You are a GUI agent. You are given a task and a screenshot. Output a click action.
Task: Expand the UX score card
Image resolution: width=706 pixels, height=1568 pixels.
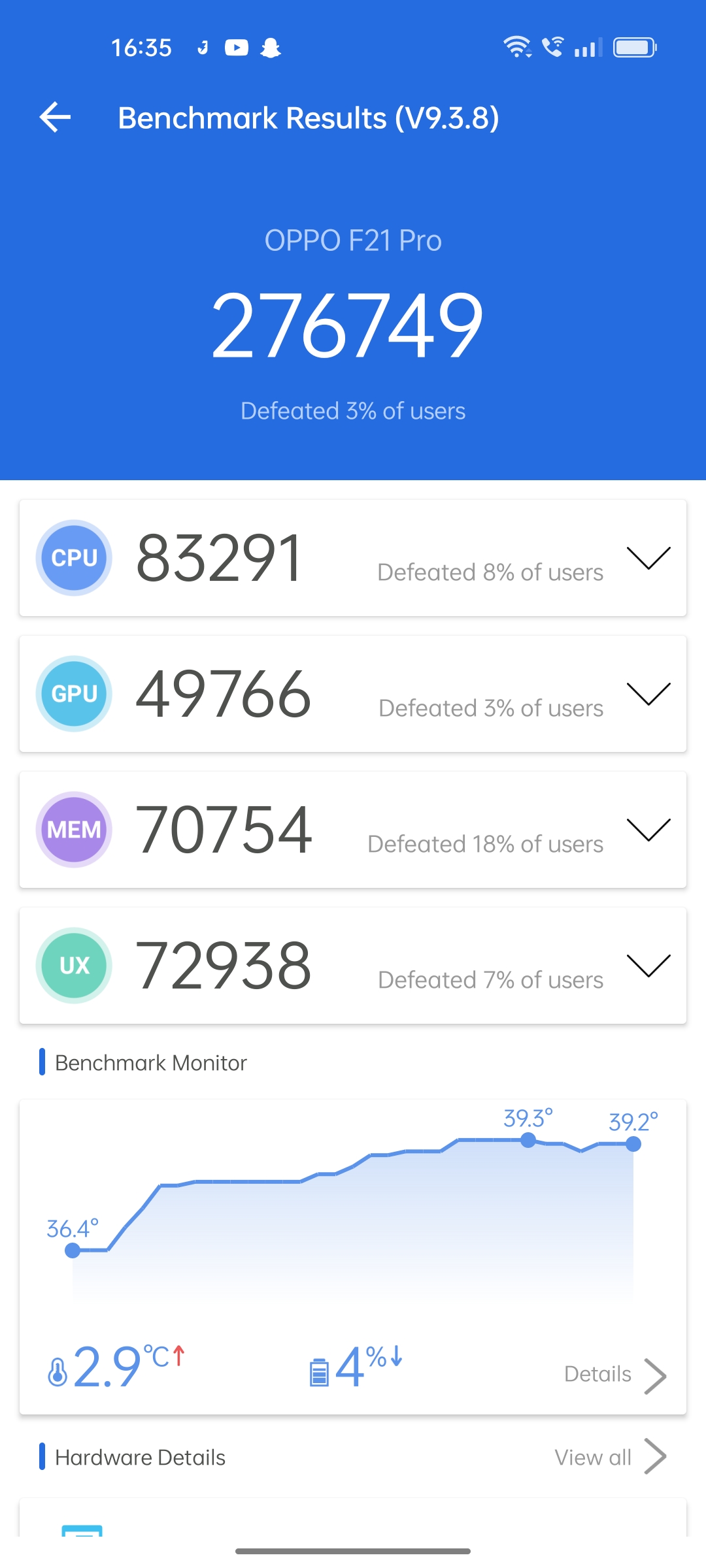pyautogui.click(x=648, y=966)
